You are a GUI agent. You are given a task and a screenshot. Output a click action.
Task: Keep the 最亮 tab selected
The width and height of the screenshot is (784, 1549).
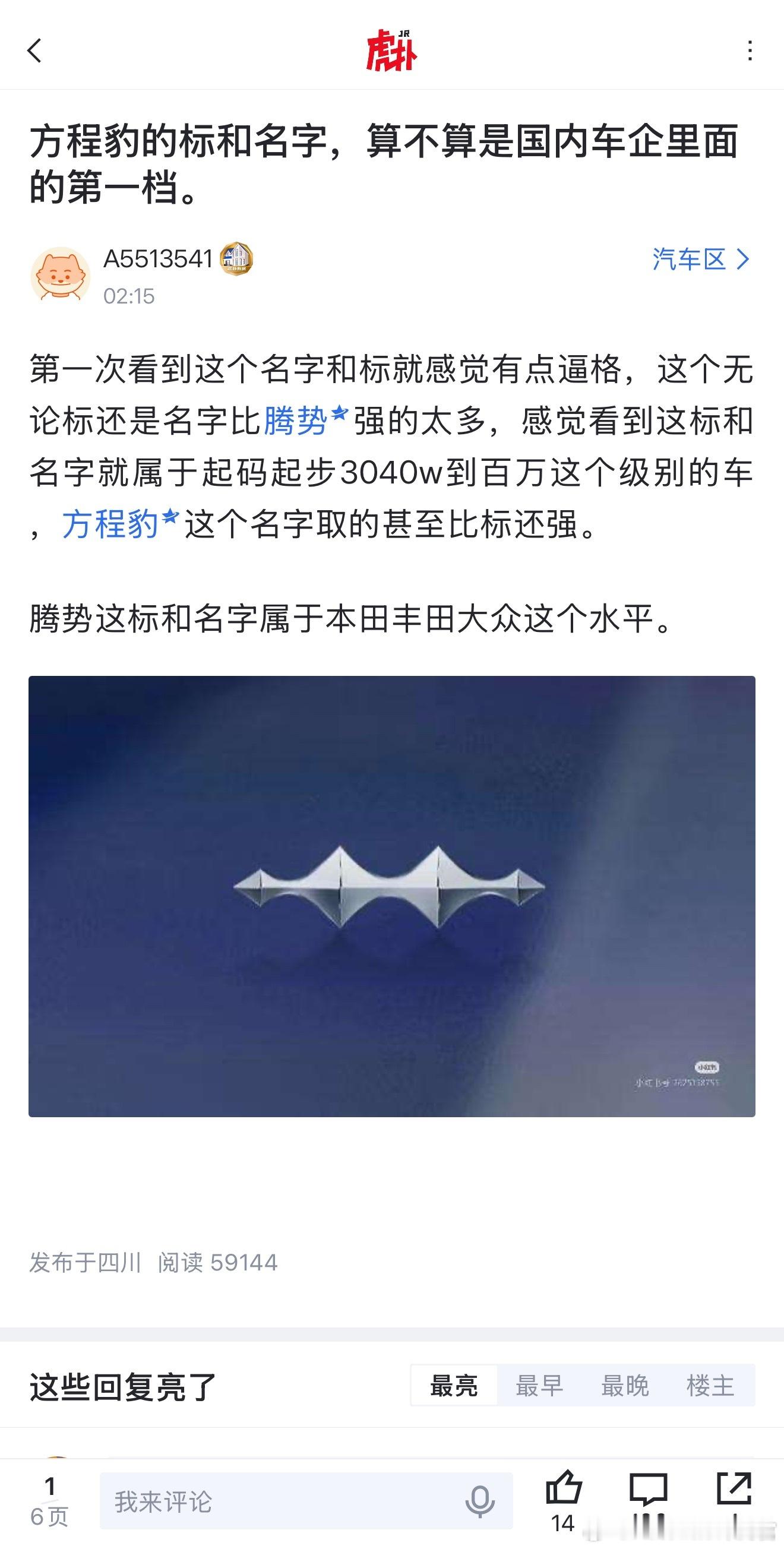click(454, 1387)
